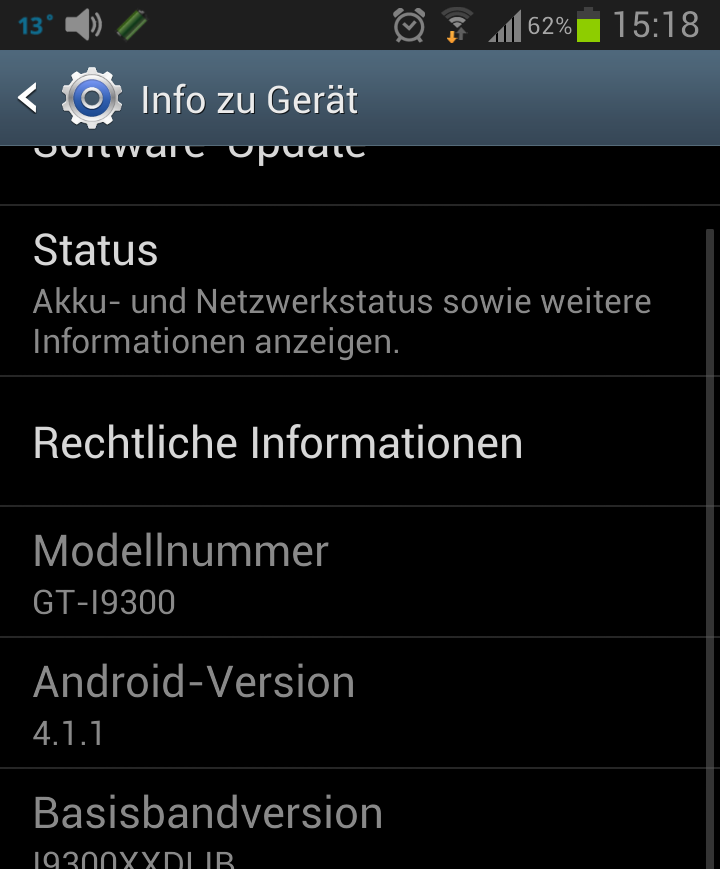Image resolution: width=720 pixels, height=869 pixels.
Task: Open Rechtliche Informationen
Action: click(278, 443)
